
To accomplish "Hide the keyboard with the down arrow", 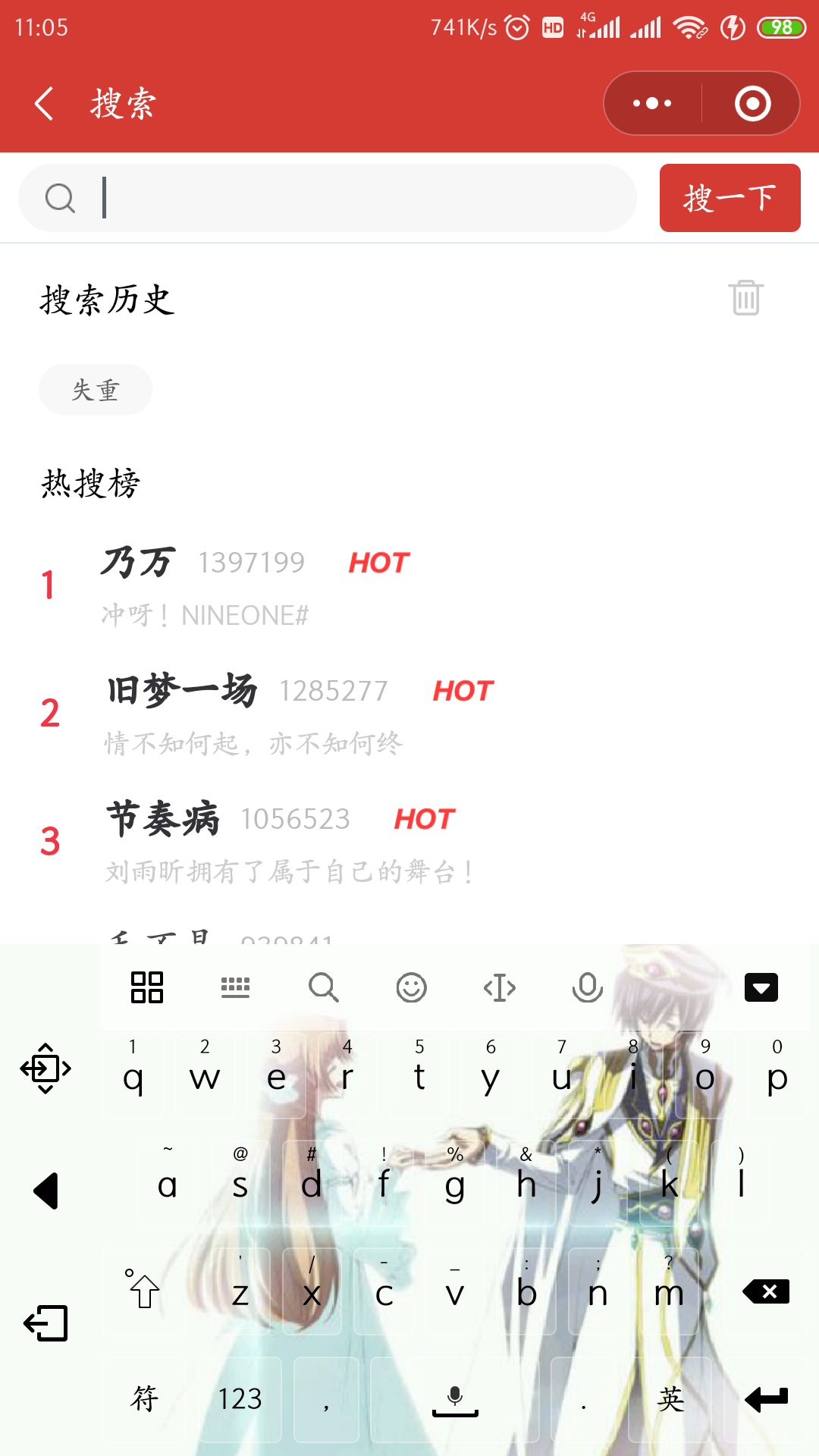I will tap(761, 987).
